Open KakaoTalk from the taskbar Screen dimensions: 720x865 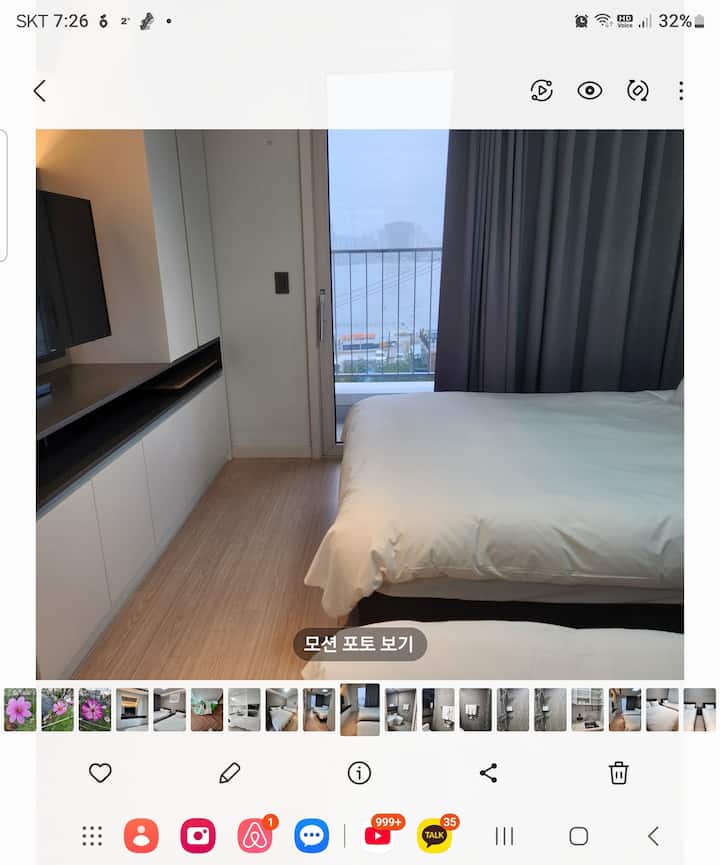(x=434, y=836)
